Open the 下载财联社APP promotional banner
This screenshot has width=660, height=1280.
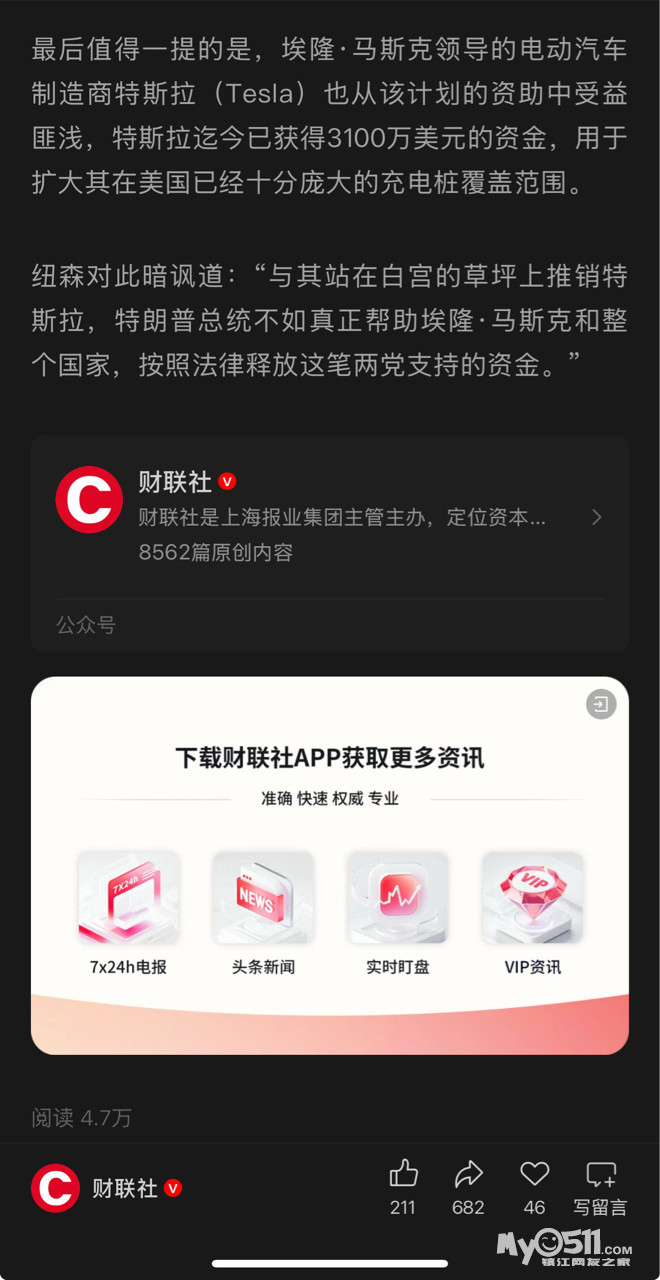click(x=329, y=865)
